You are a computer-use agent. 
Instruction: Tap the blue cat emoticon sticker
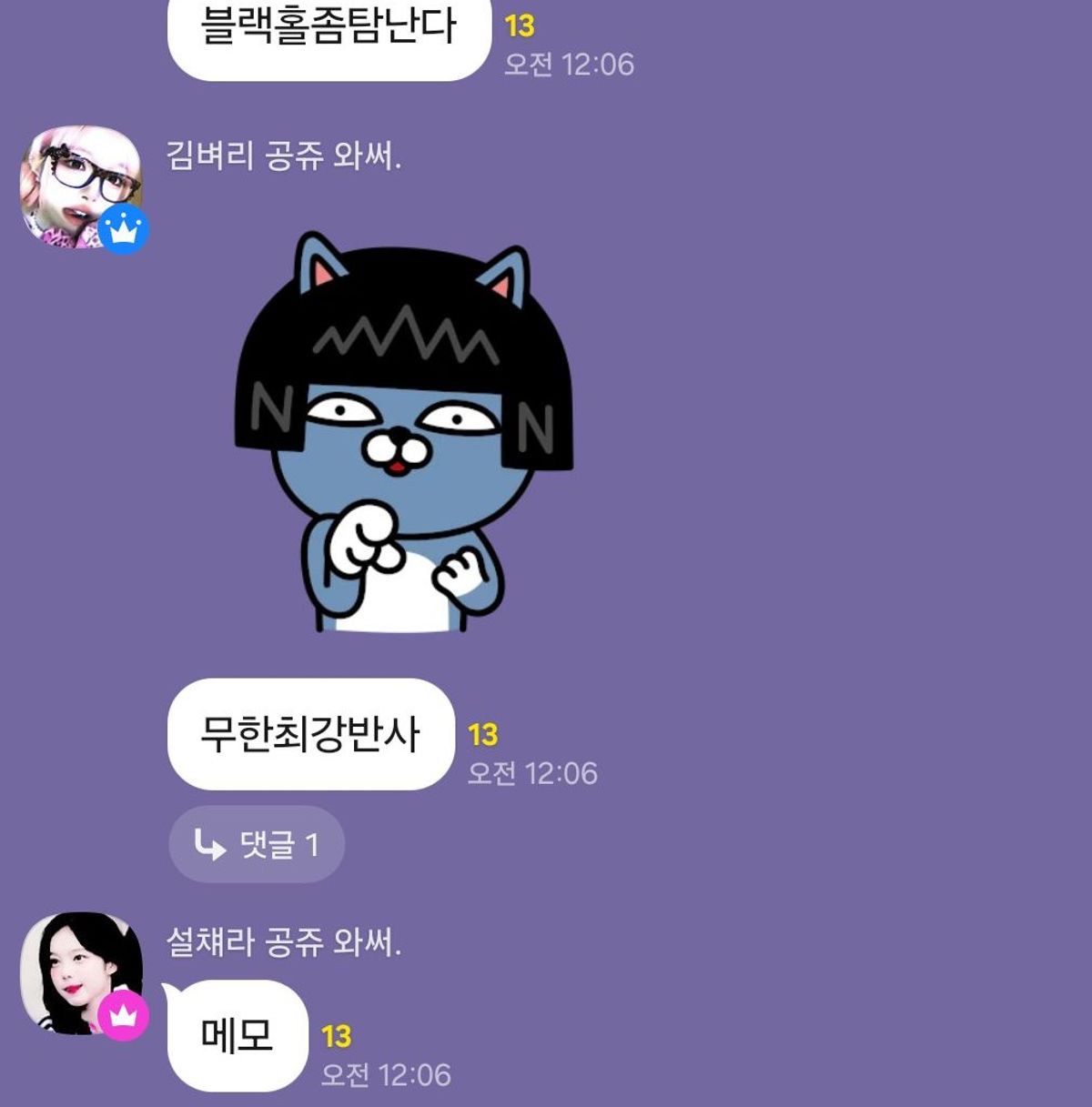pos(404,432)
